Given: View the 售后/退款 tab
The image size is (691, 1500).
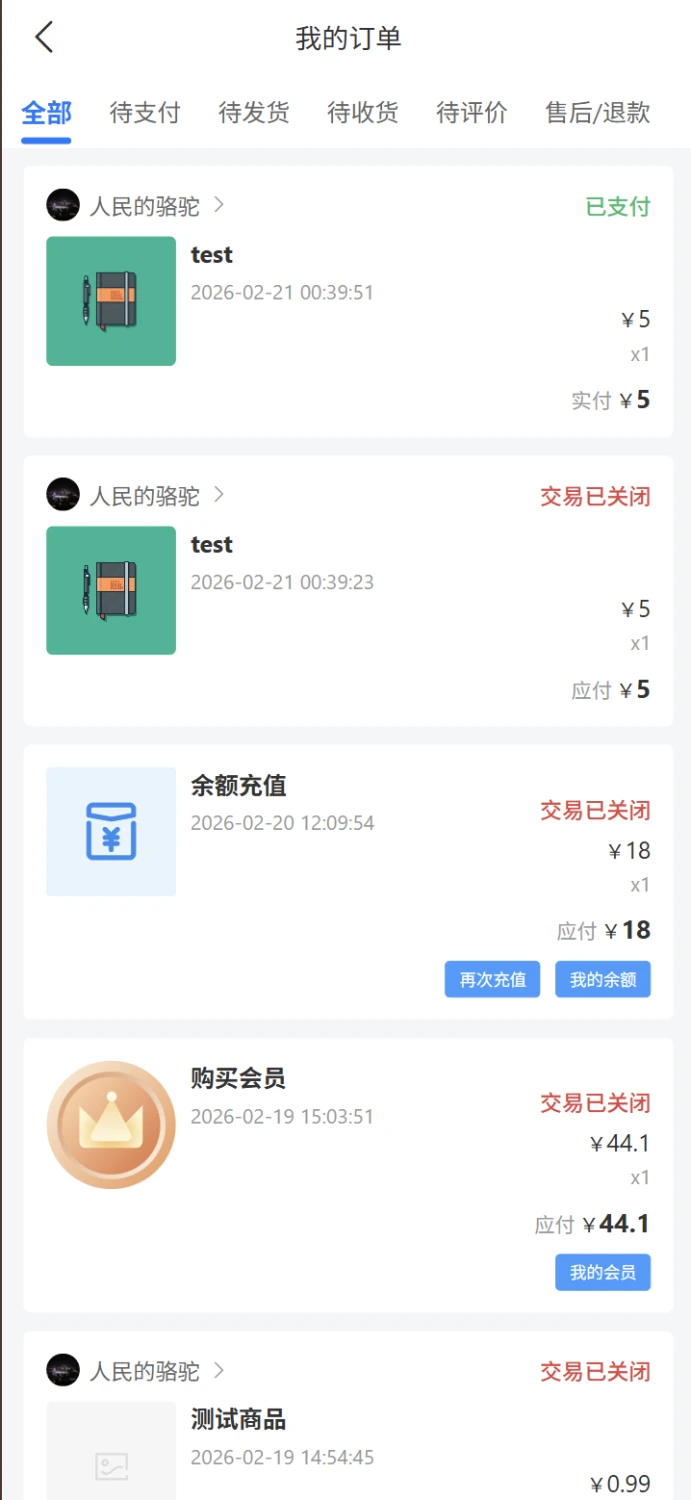Looking at the screenshot, I should coord(598,113).
